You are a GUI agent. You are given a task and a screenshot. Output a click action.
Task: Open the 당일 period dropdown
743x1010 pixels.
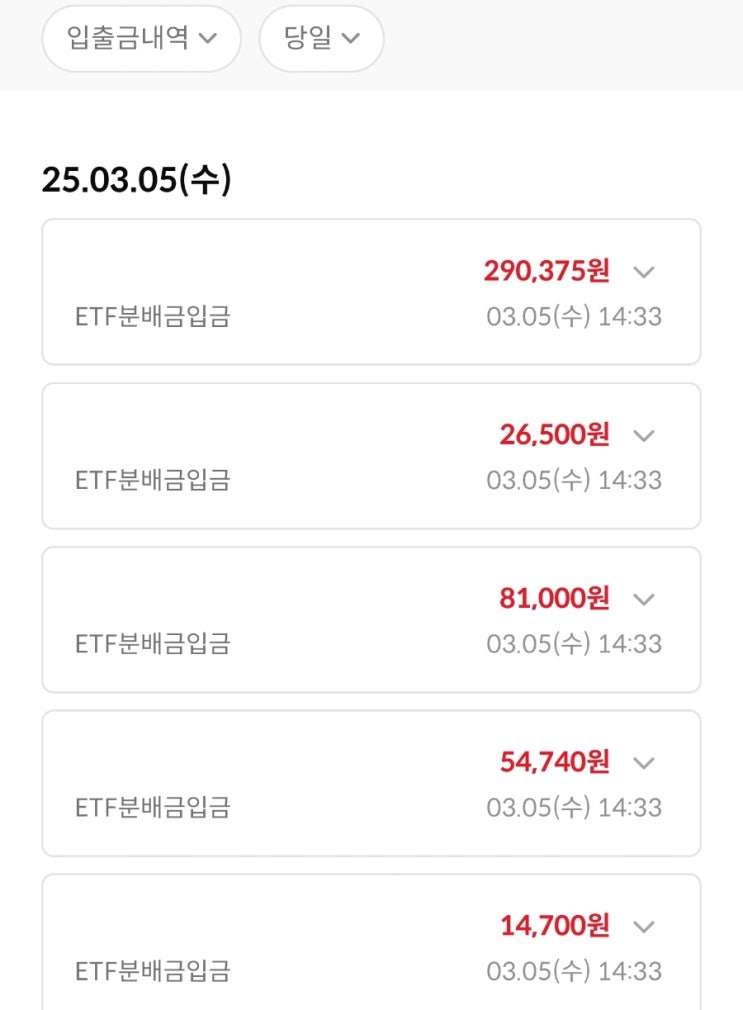click(321, 39)
